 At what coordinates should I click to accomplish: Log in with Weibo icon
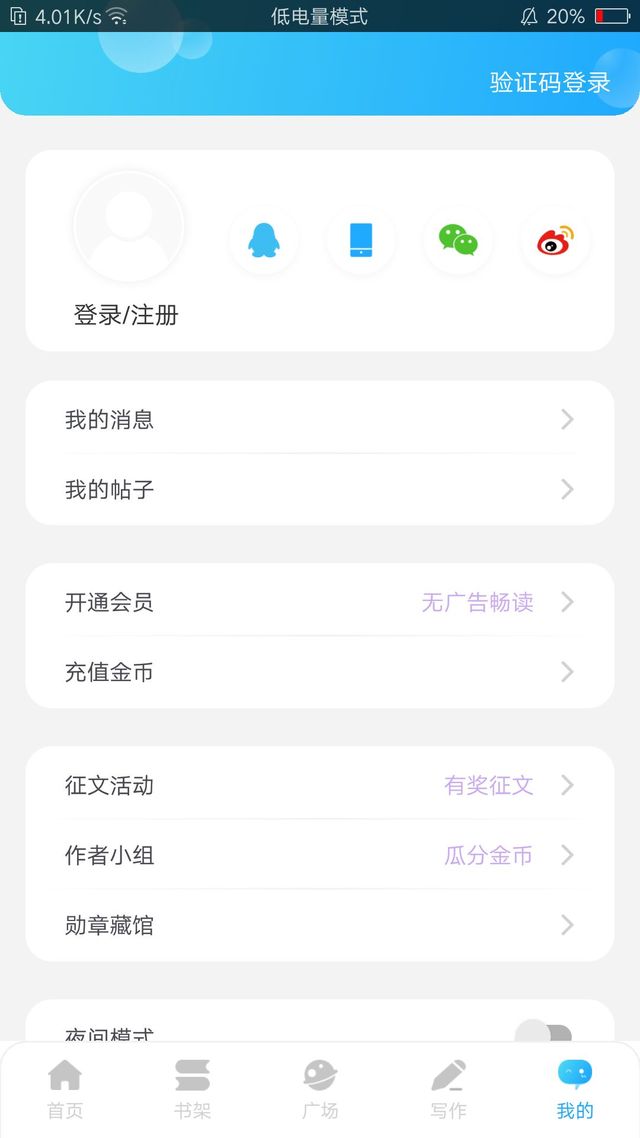tap(556, 240)
